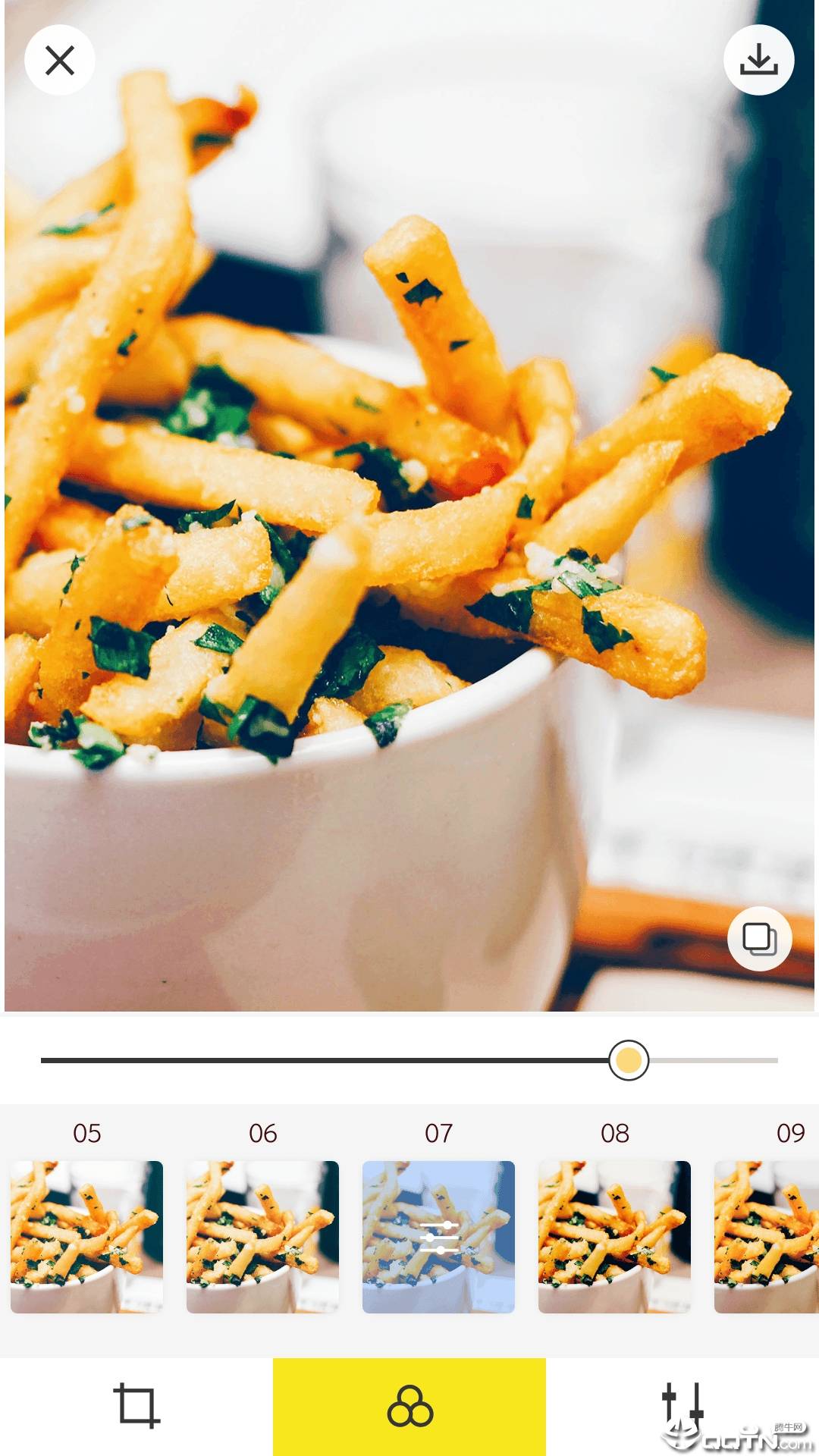
Task: Tap the compare original overlay icon
Action: (x=760, y=939)
